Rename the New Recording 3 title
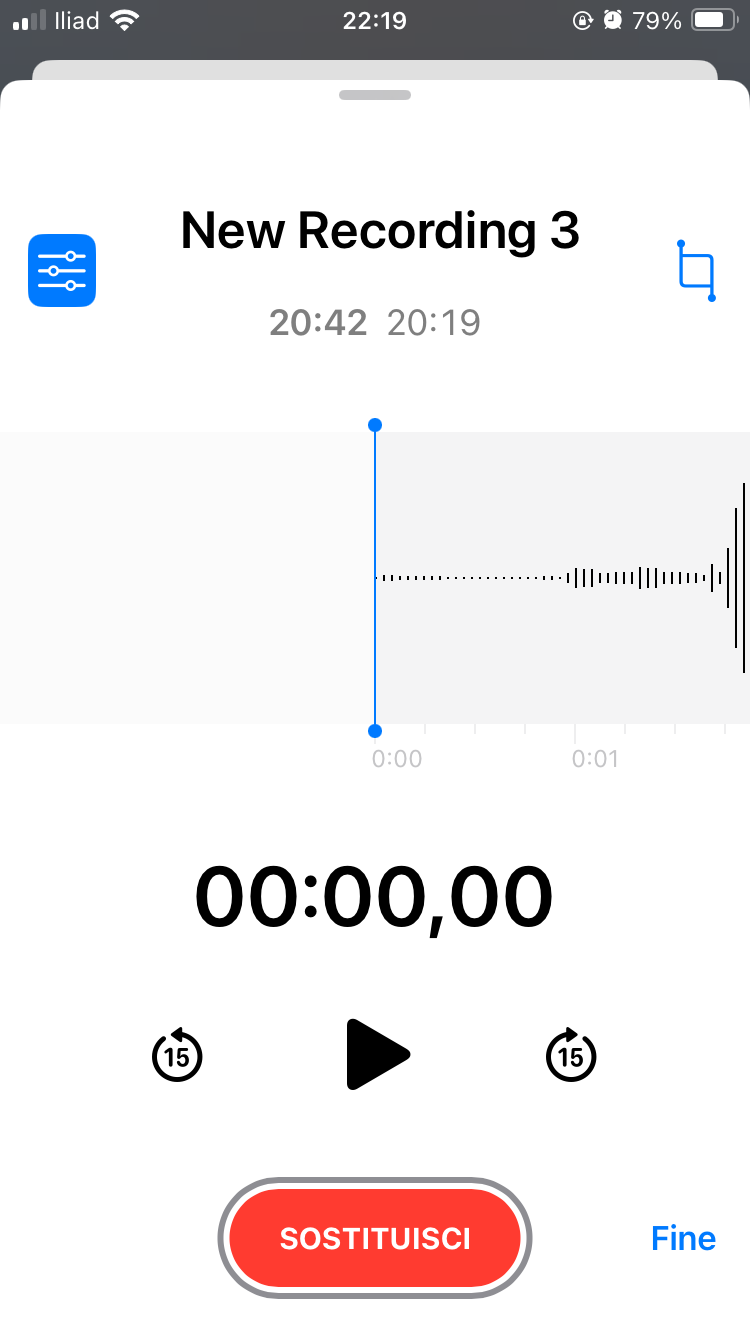This screenshot has height=1334, width=750. [x=380, y=231]
